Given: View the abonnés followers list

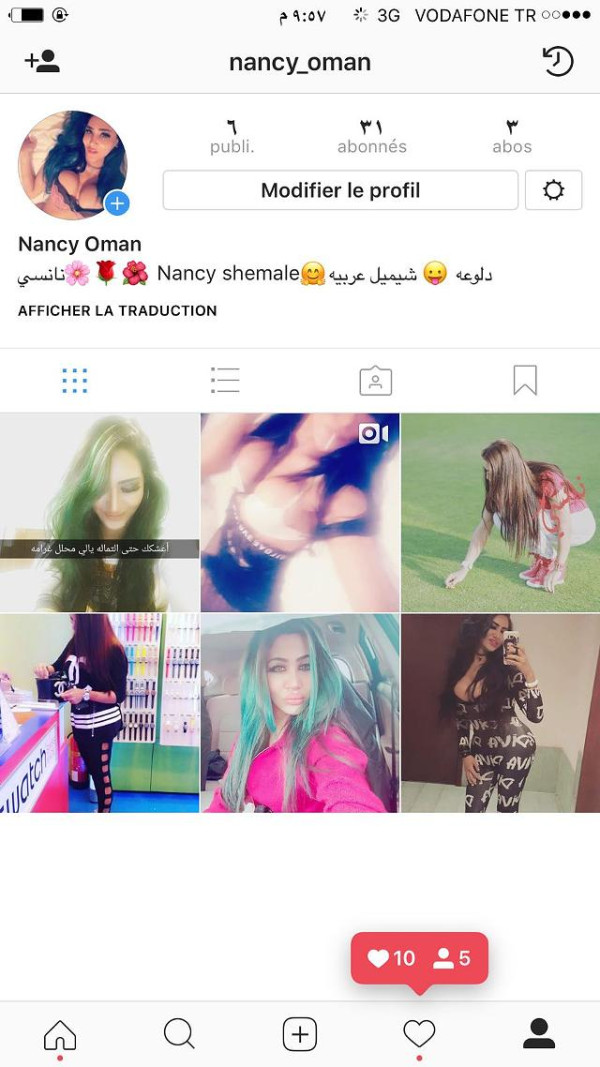Looking at the screenshot, I should [372, 136].
